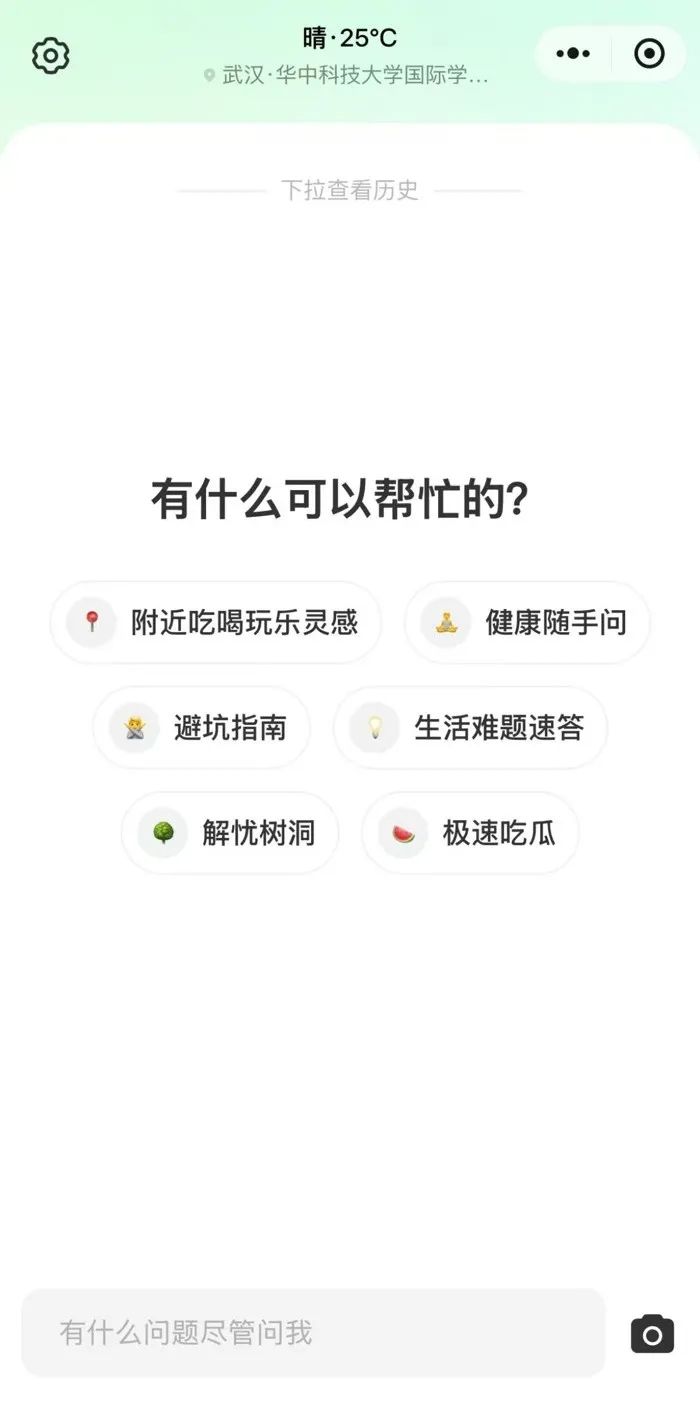
Task: Focus the 有什么问题尽管问我 input field
Action: [x=313, y=1333]
